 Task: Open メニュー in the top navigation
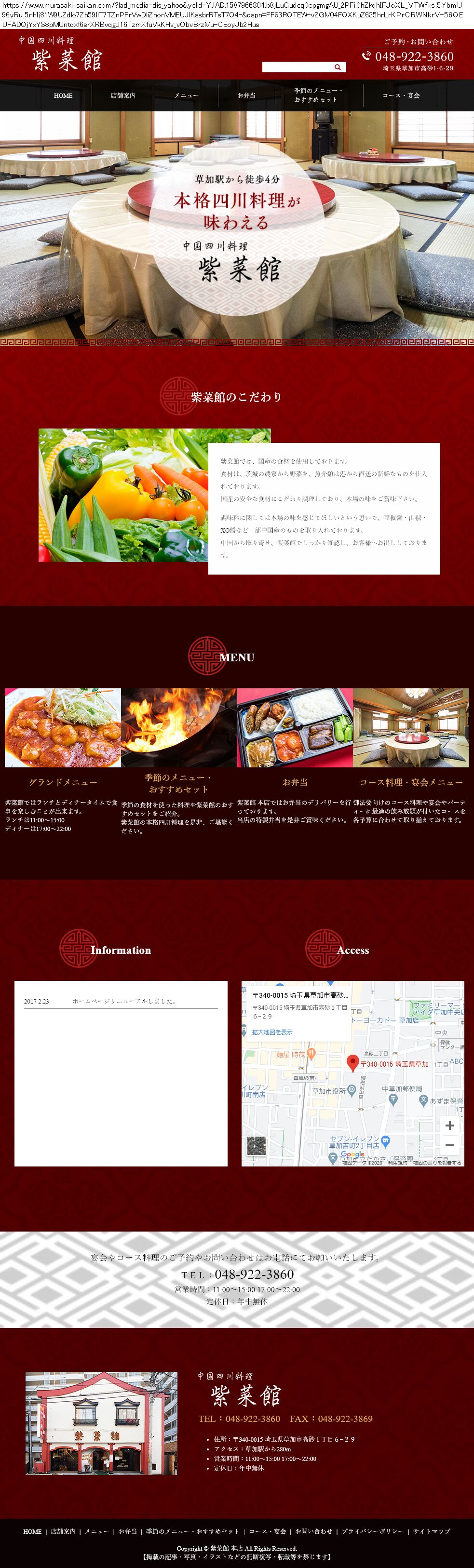[x=186, y=95]
